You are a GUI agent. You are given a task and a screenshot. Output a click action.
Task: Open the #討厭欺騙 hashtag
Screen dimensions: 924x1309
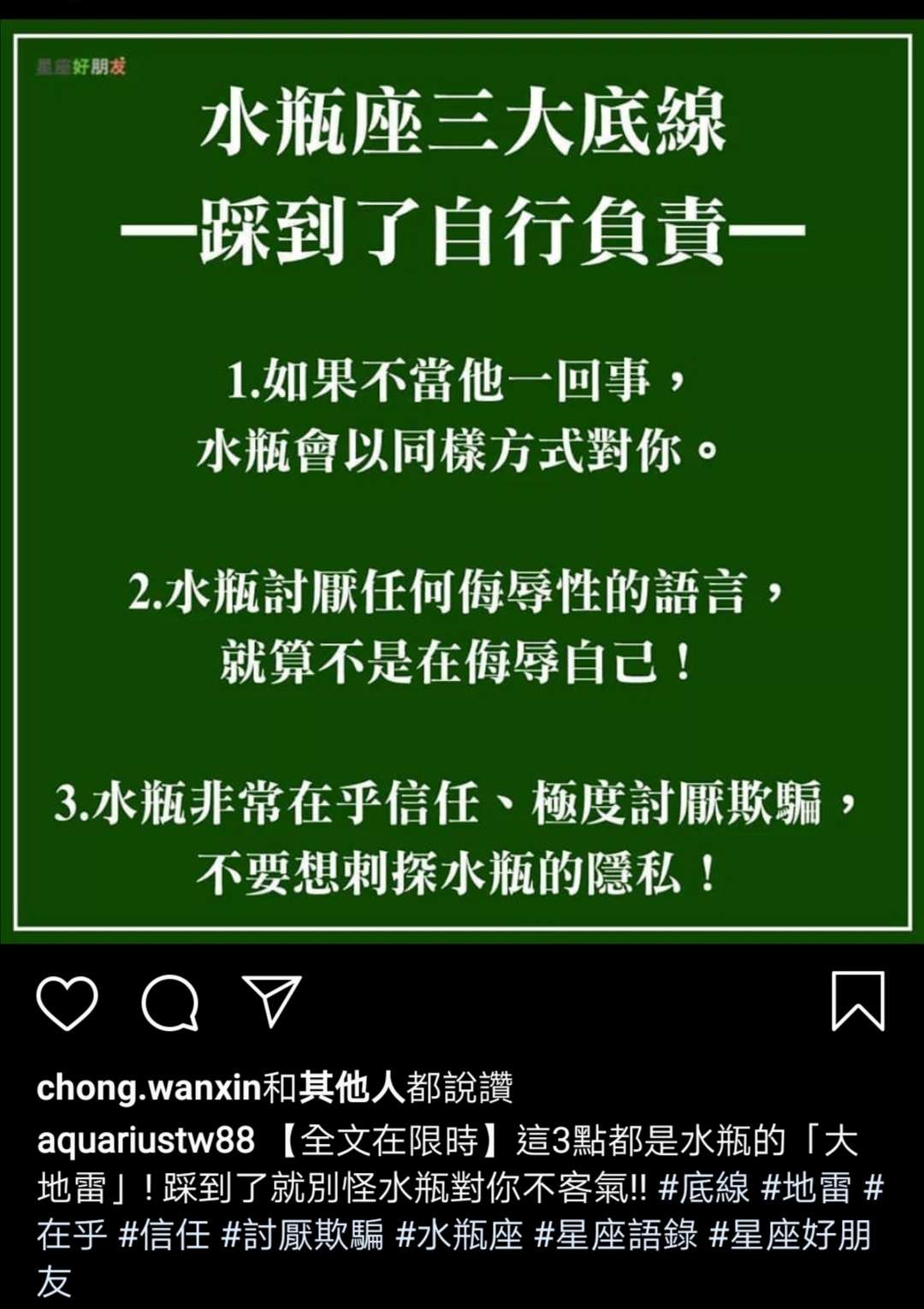(302, 1235)
